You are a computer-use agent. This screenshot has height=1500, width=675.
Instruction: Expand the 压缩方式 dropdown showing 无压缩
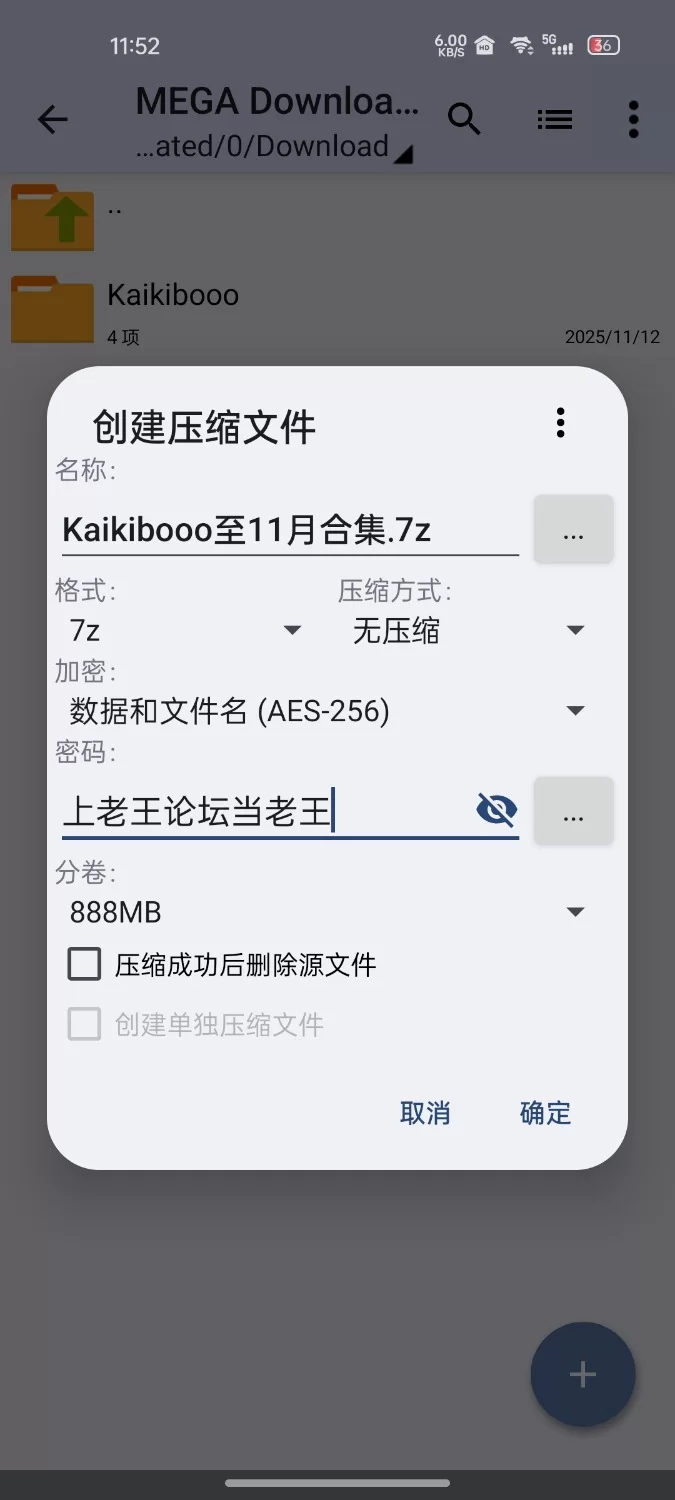(x=466, y=631)
